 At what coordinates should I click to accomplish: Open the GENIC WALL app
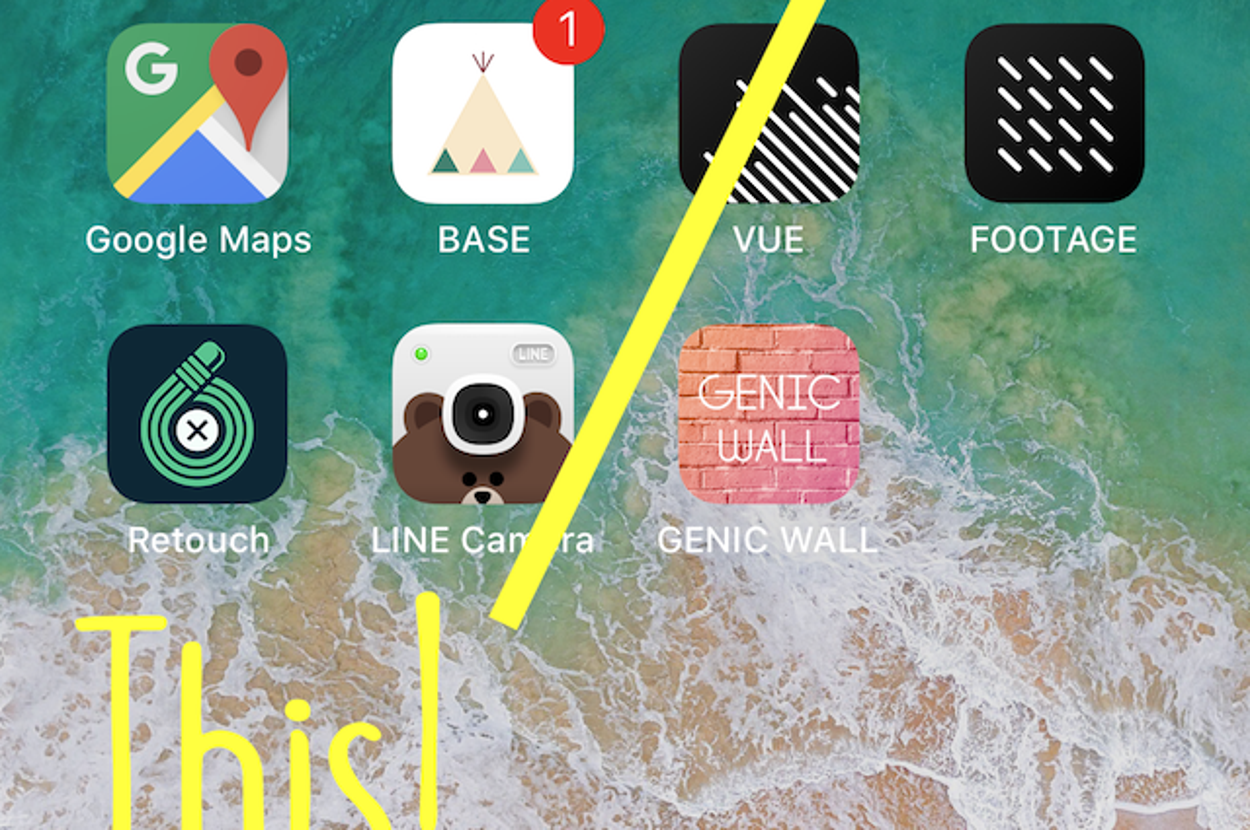[x=768, y=414]
